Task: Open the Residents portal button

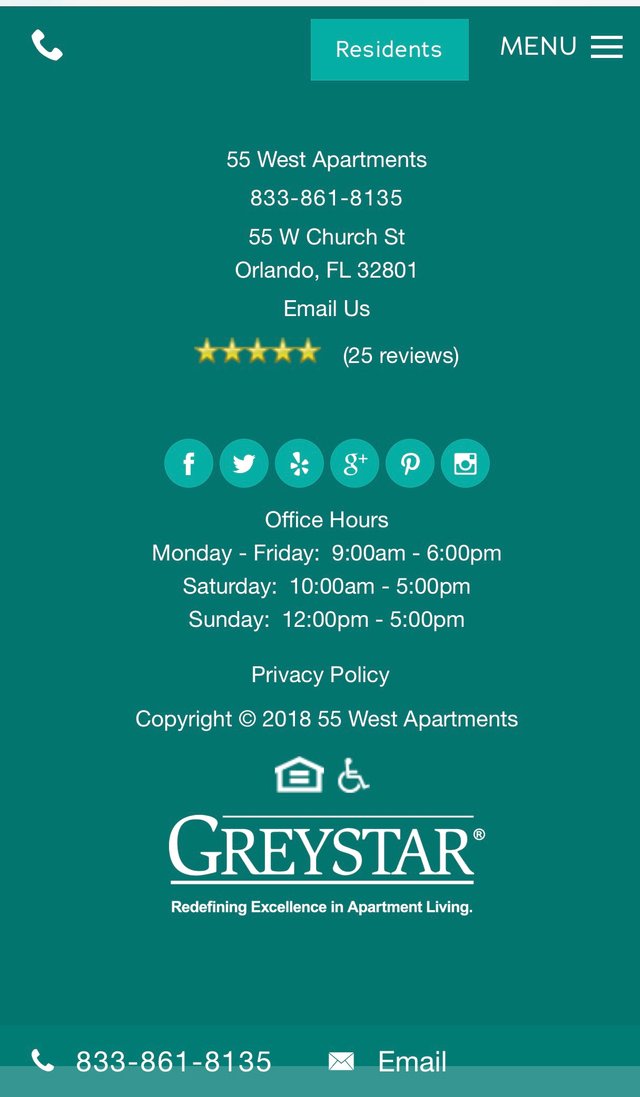Action: click(x=389, y=49)
